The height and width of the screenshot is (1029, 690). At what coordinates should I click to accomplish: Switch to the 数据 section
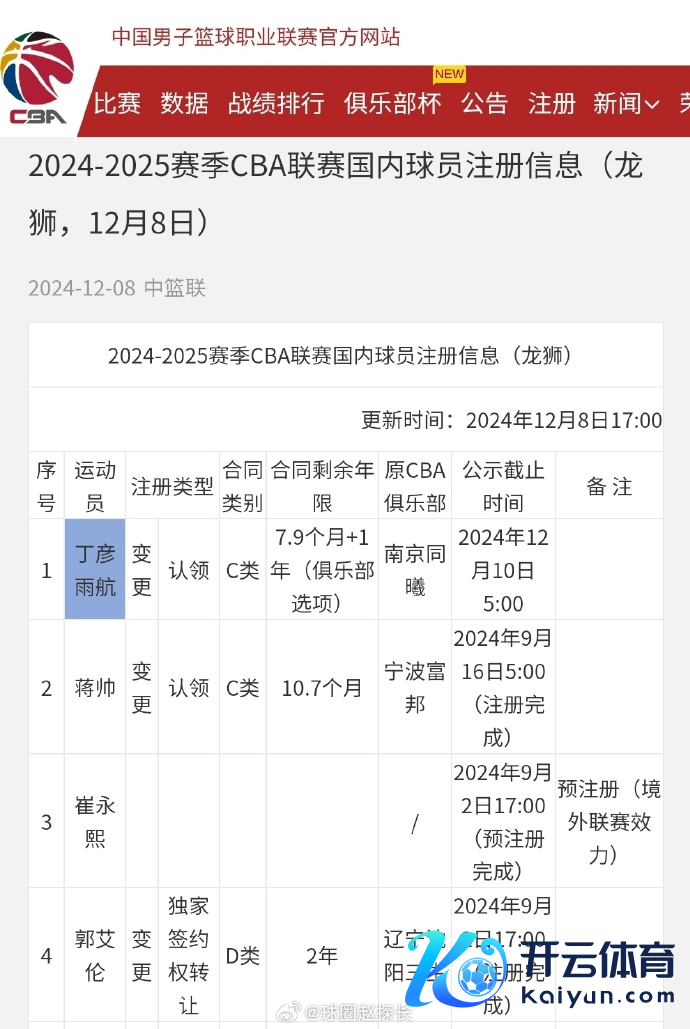184,103
